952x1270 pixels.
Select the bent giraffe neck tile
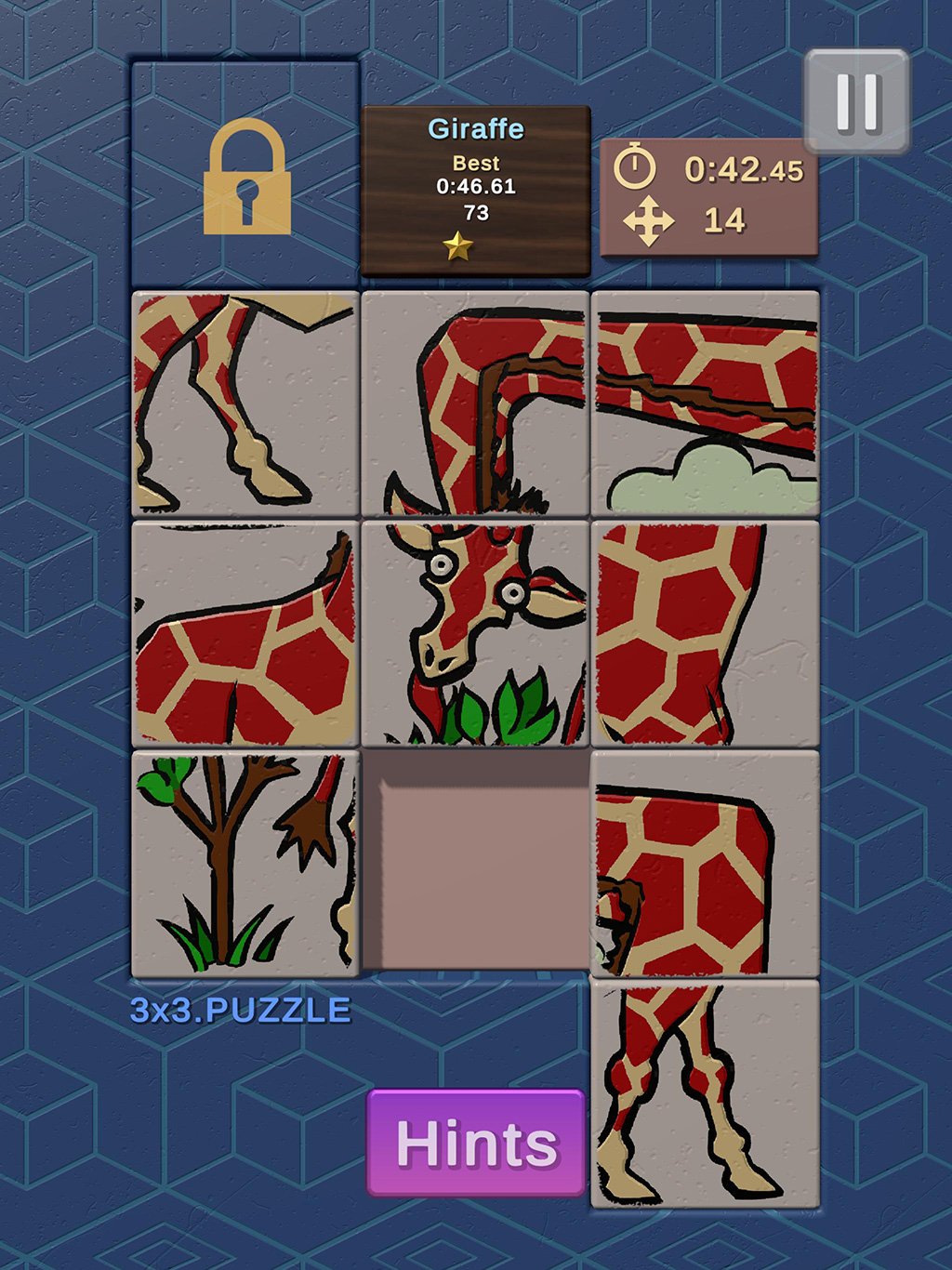click(475, 403)
